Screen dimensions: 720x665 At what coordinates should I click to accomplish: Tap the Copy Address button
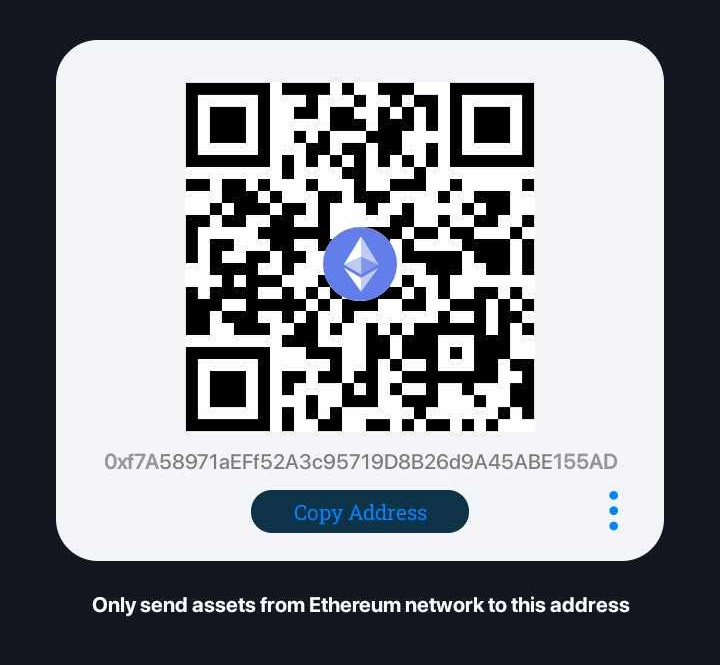(359, 512)
